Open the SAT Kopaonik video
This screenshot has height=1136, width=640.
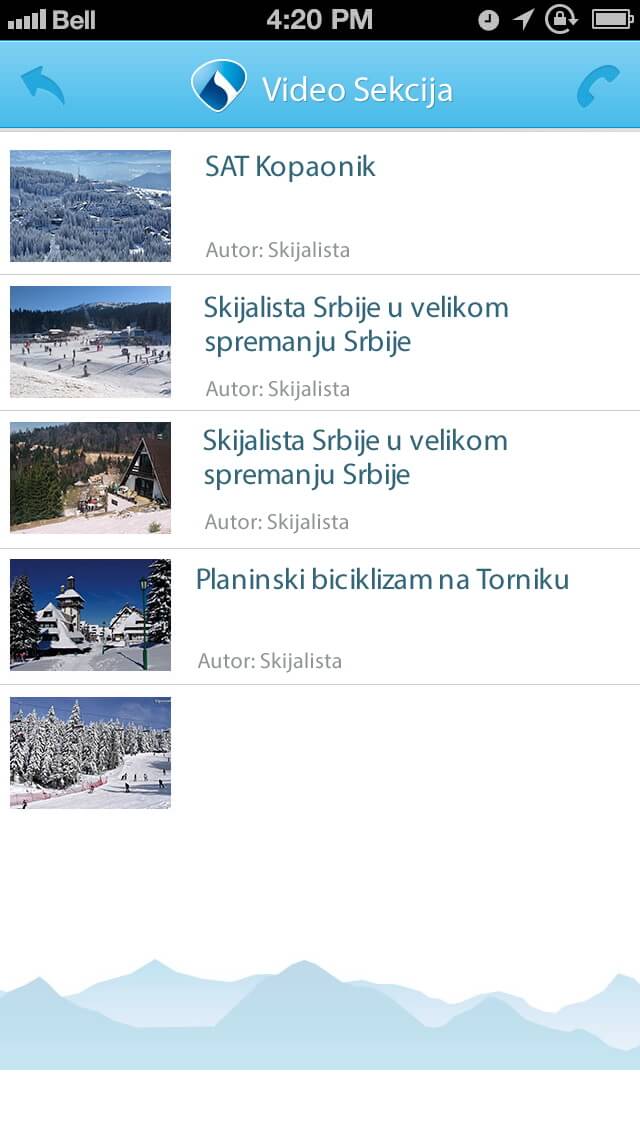point(320,204)
